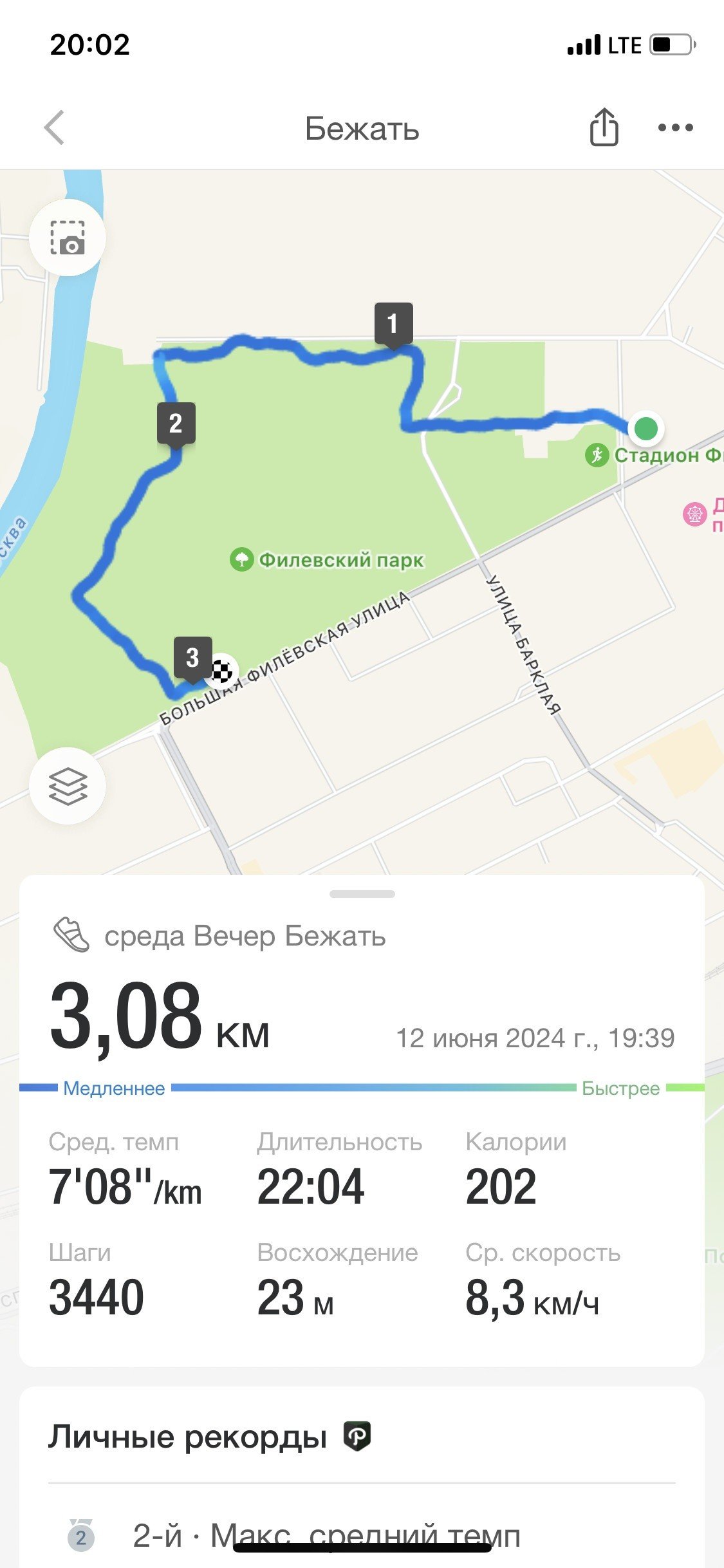Tap kilometer marker 1 on the route

click(x=393, y=324)
